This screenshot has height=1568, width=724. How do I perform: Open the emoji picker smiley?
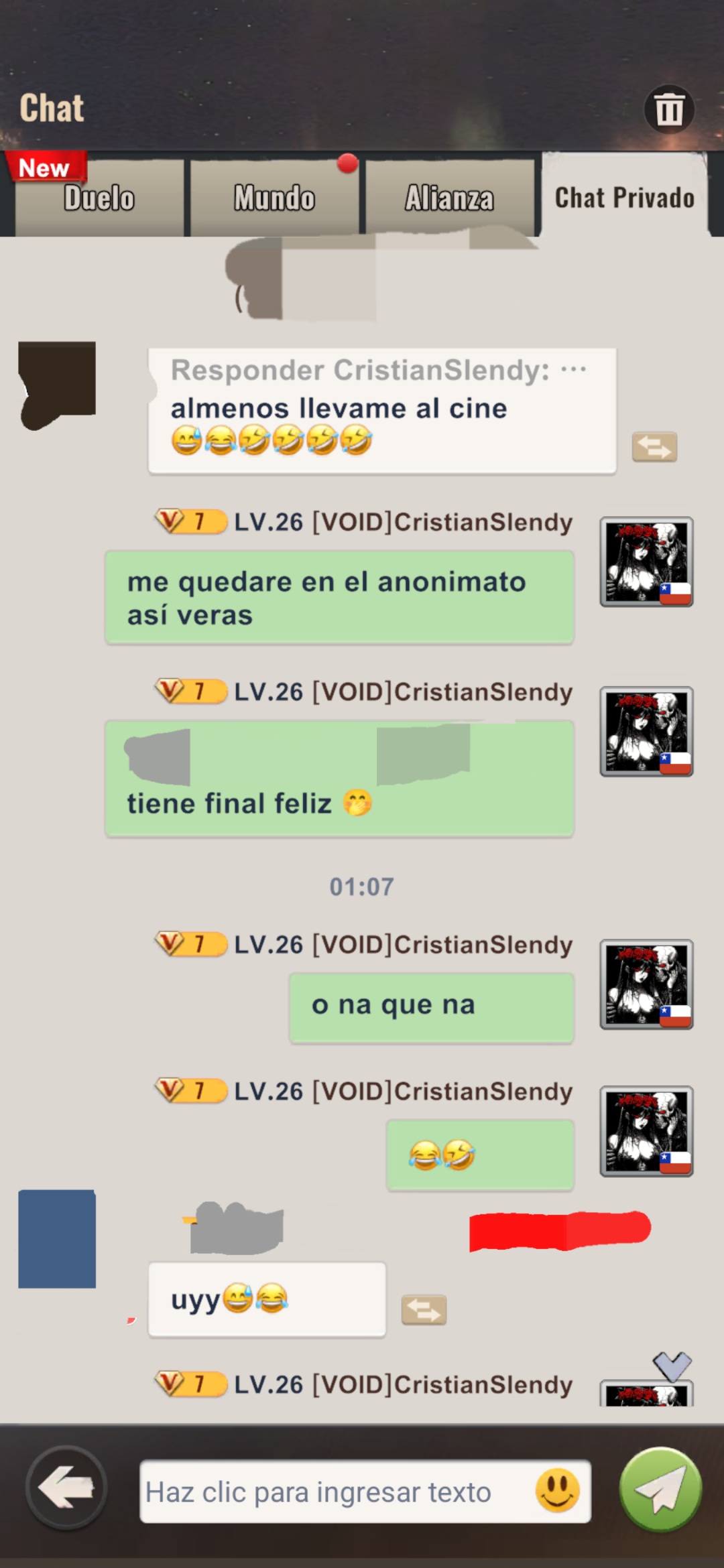click(x=557, y=1490)
